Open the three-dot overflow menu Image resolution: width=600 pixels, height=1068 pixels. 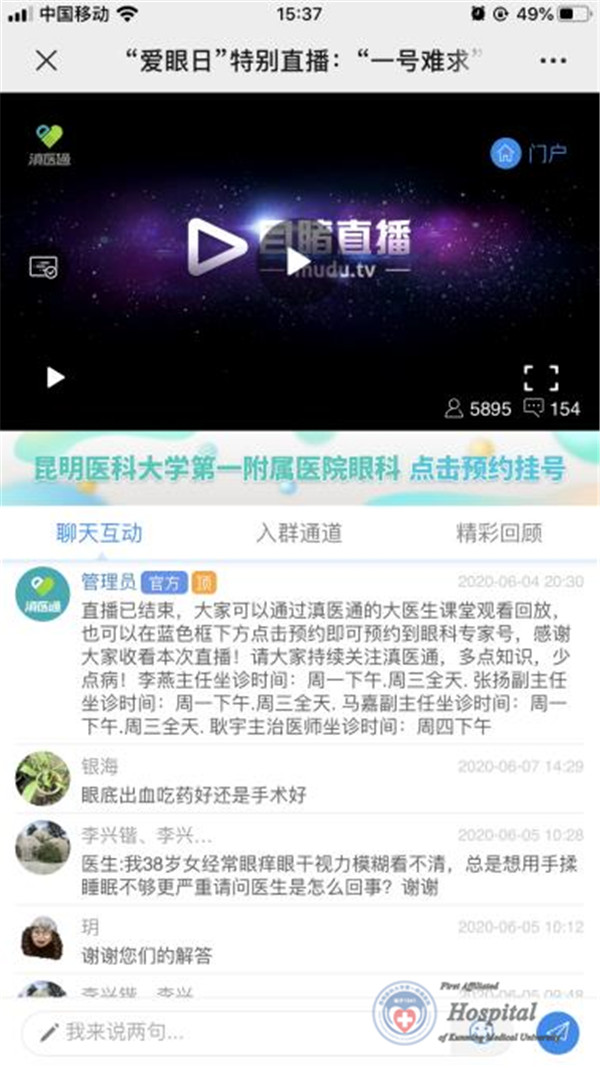(x=553, y=60)
